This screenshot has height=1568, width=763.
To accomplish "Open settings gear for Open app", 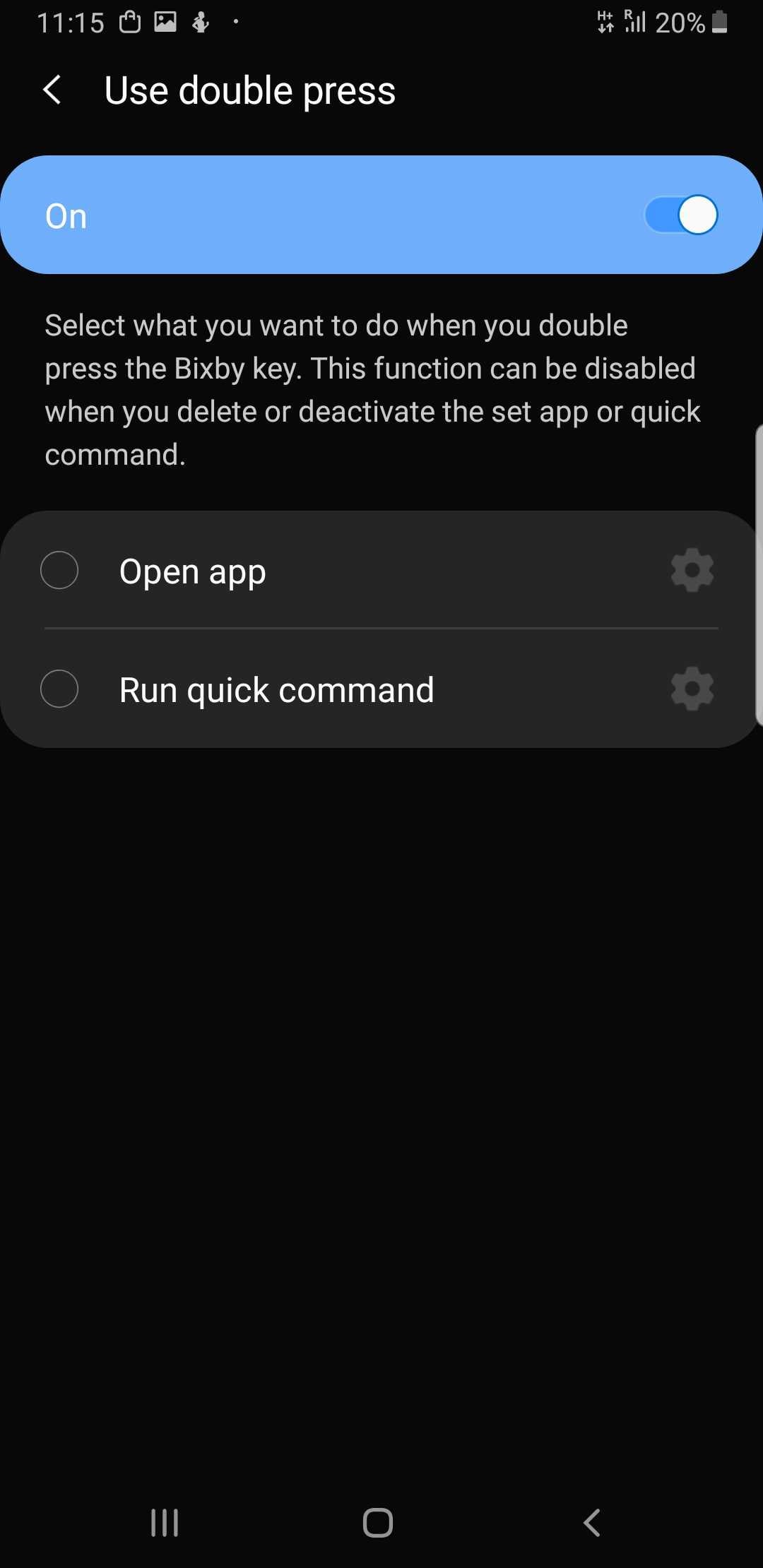I will [692, 570].
